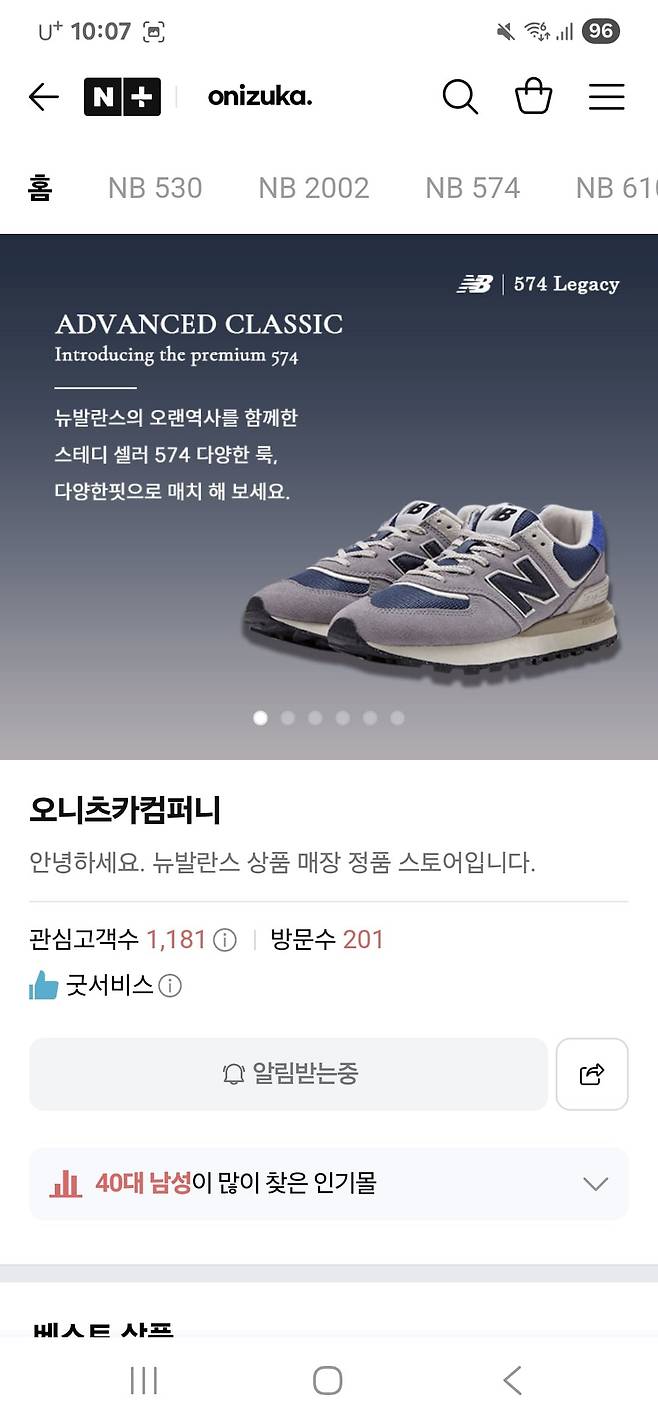Open the shopping bag
The height and width of the screenshot is (1425, 658).
(x=533, y=97)
